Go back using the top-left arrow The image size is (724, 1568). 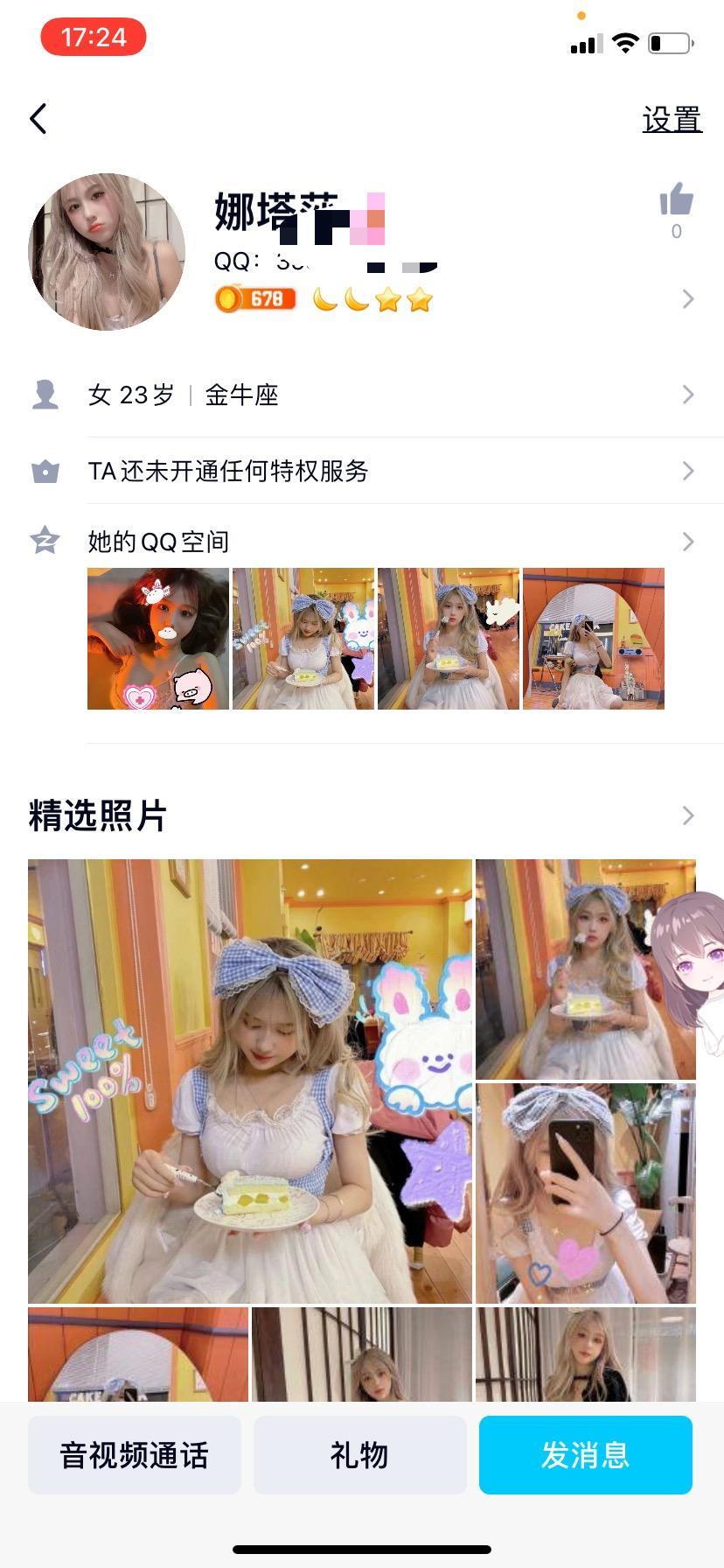(38, 119)
